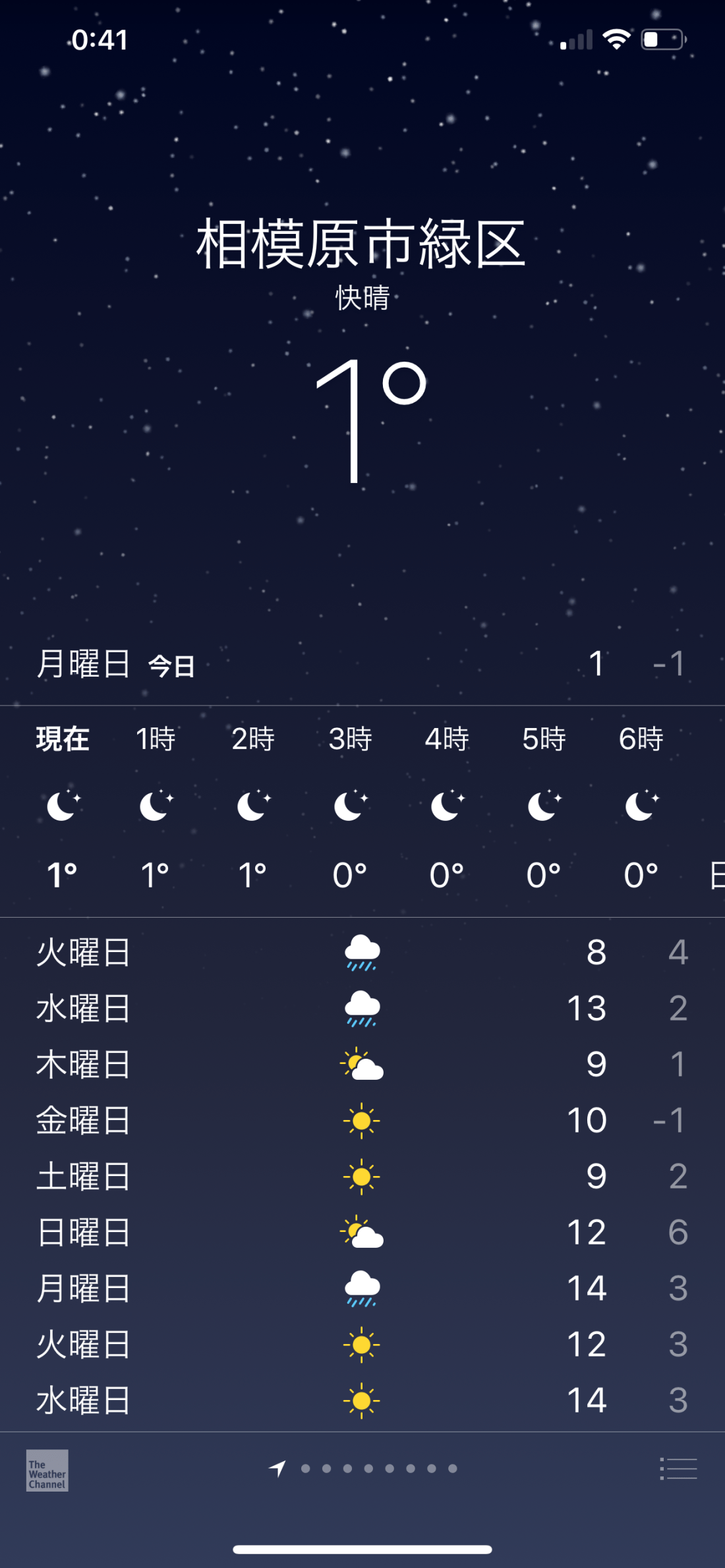Image resolution: width=725 pixels, height=1568 pixels.
Task: Select the sun and cloud icon for 日曜日
Action: tap(362, 1231)
